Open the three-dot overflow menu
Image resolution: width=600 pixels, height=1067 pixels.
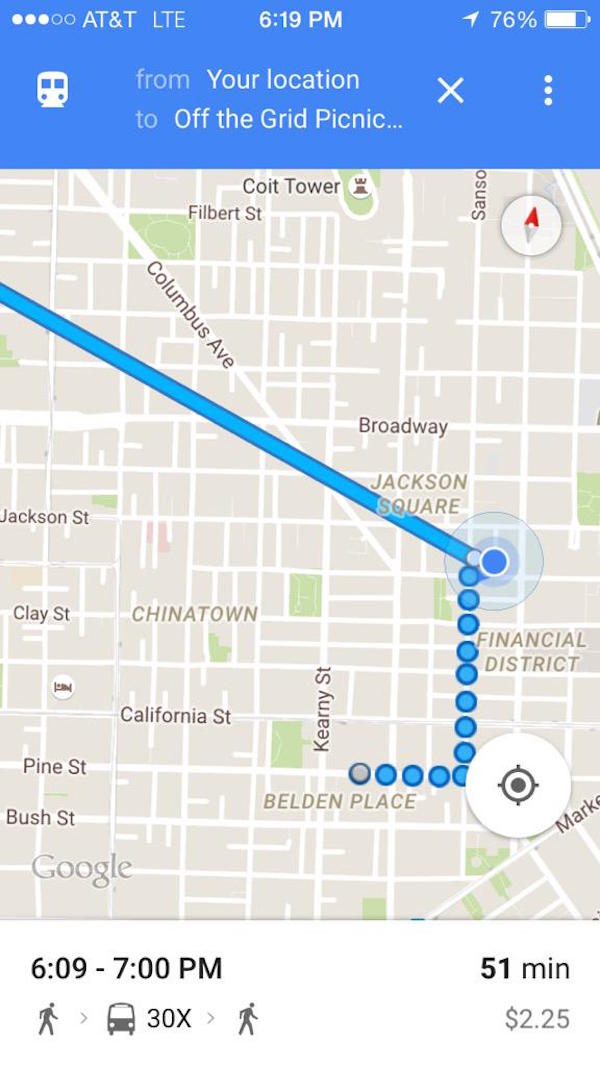(548, 91)
